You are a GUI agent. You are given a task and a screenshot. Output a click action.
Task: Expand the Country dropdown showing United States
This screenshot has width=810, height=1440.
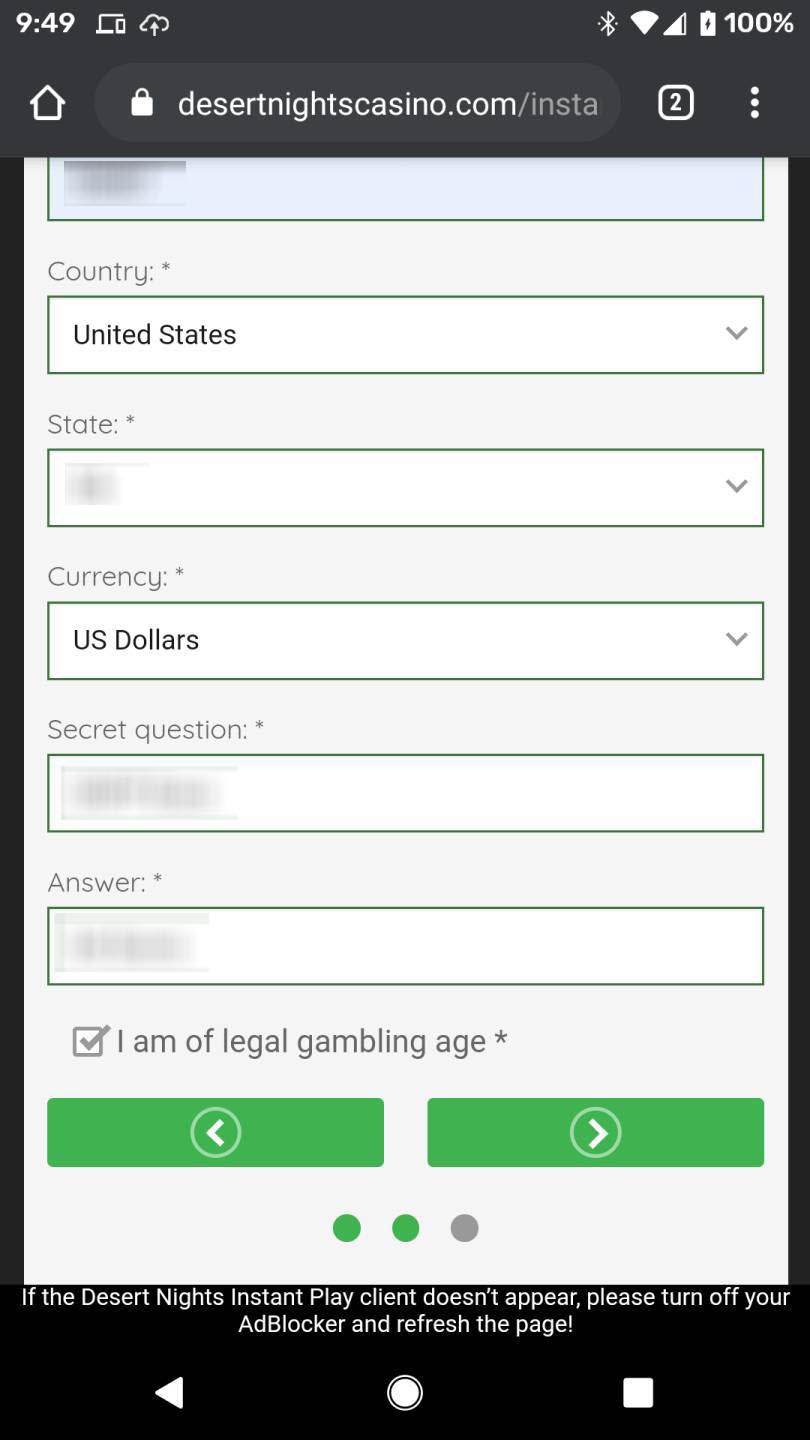[x=405, y=335]
